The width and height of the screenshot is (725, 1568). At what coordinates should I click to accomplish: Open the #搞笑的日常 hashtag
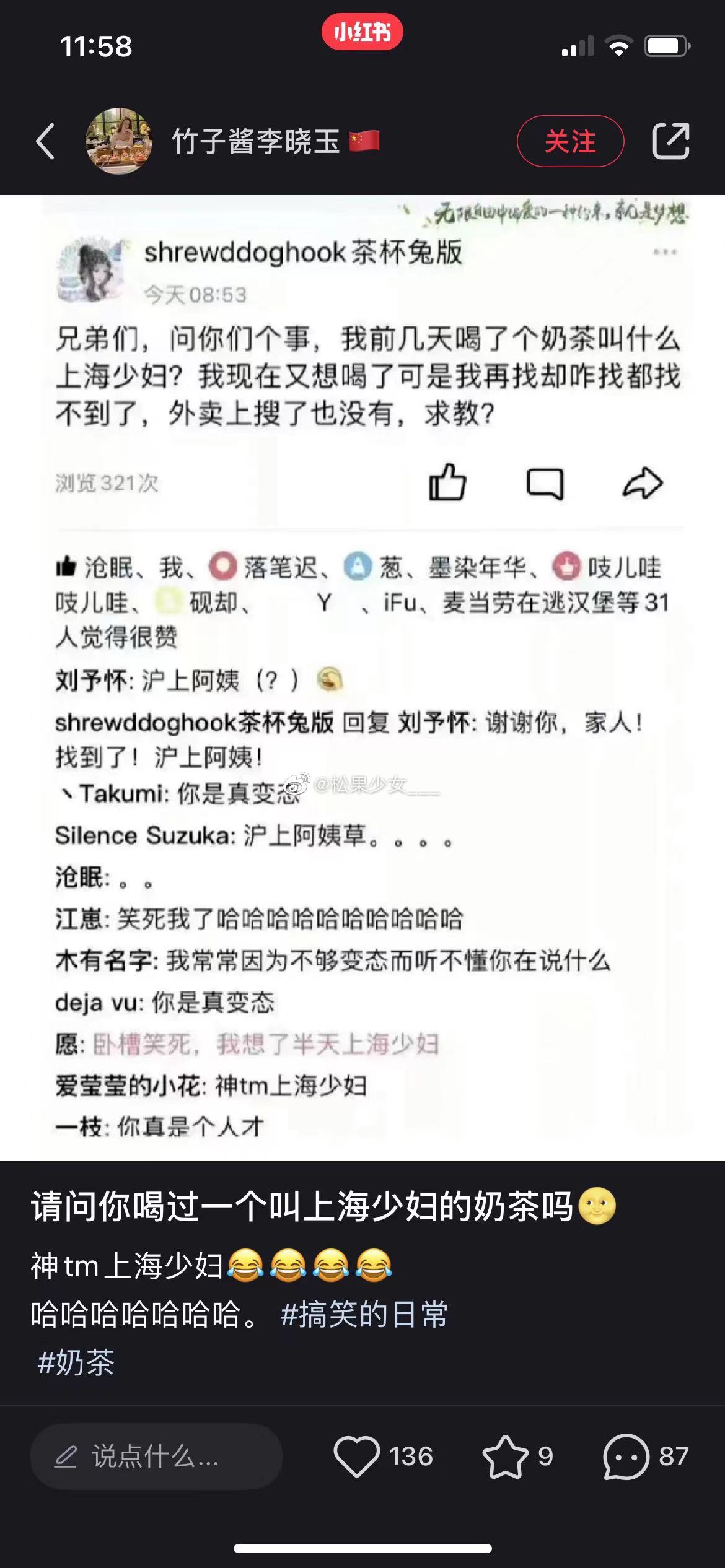(x=364, y=1314)
